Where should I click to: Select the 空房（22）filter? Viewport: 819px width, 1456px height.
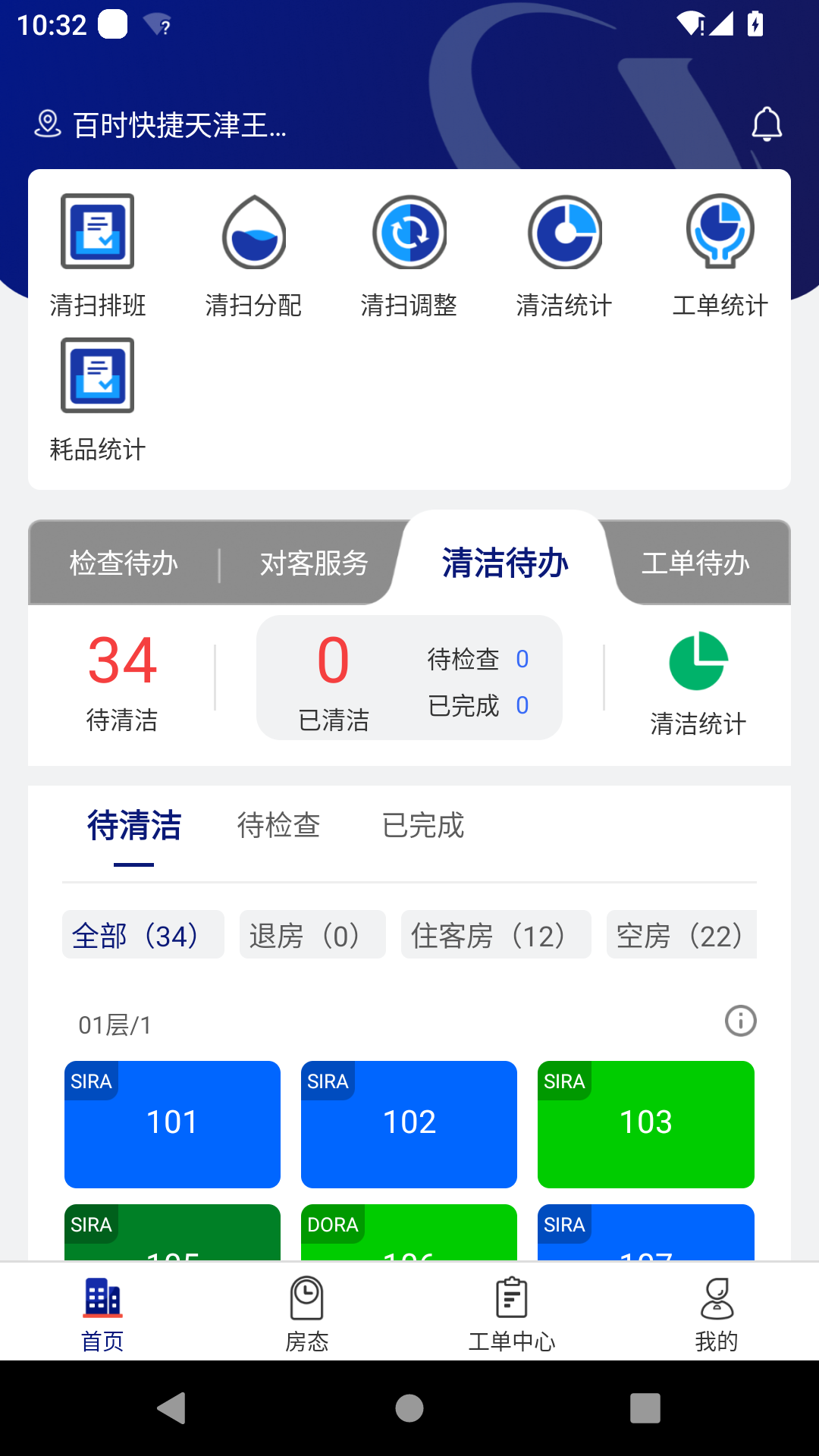[680, 935]
